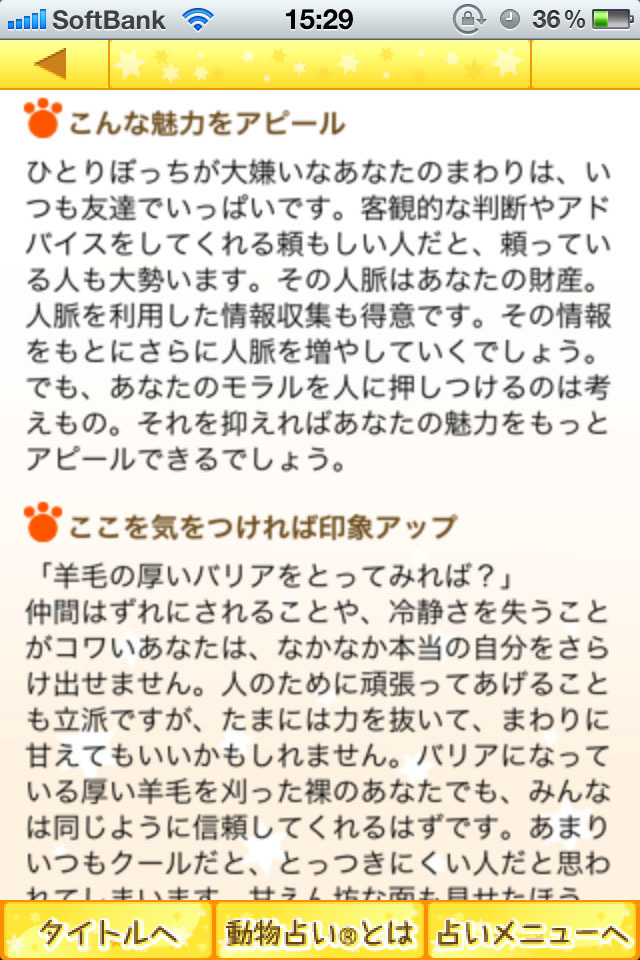
Task: Return to 占いメニューへ
Action: point(532,930)
